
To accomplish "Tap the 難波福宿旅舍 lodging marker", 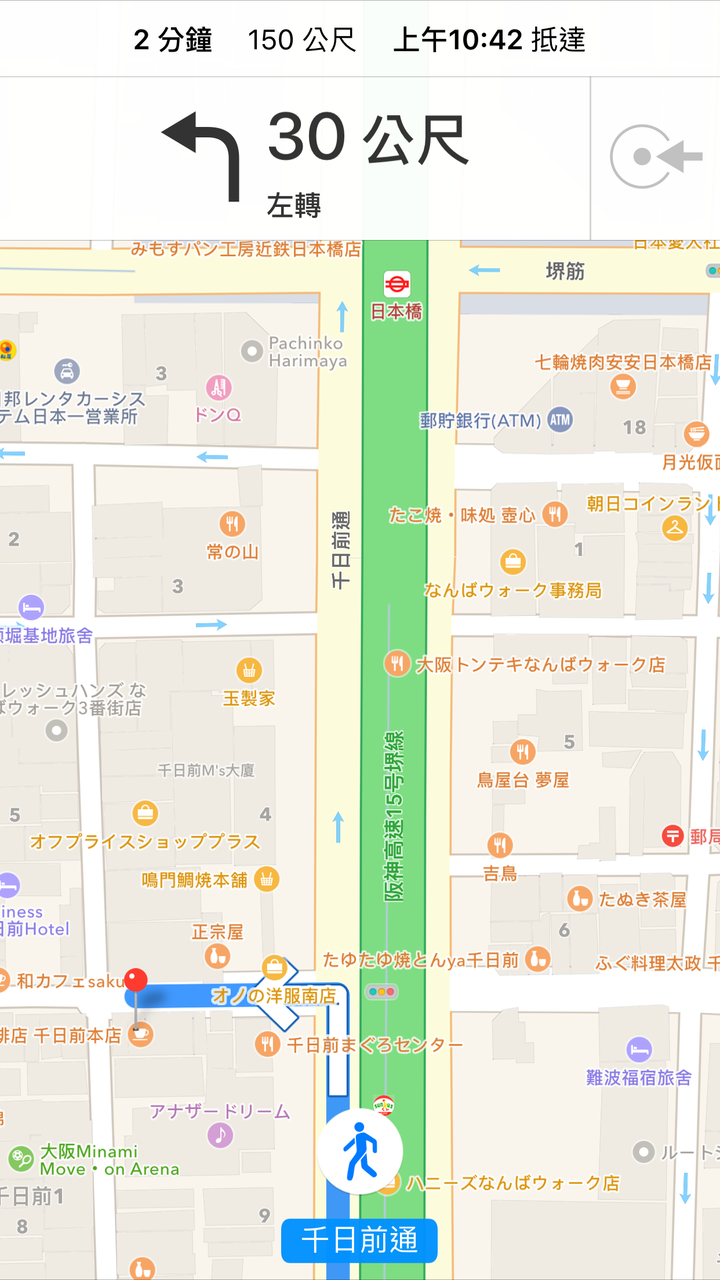I will coord(639,1050).
